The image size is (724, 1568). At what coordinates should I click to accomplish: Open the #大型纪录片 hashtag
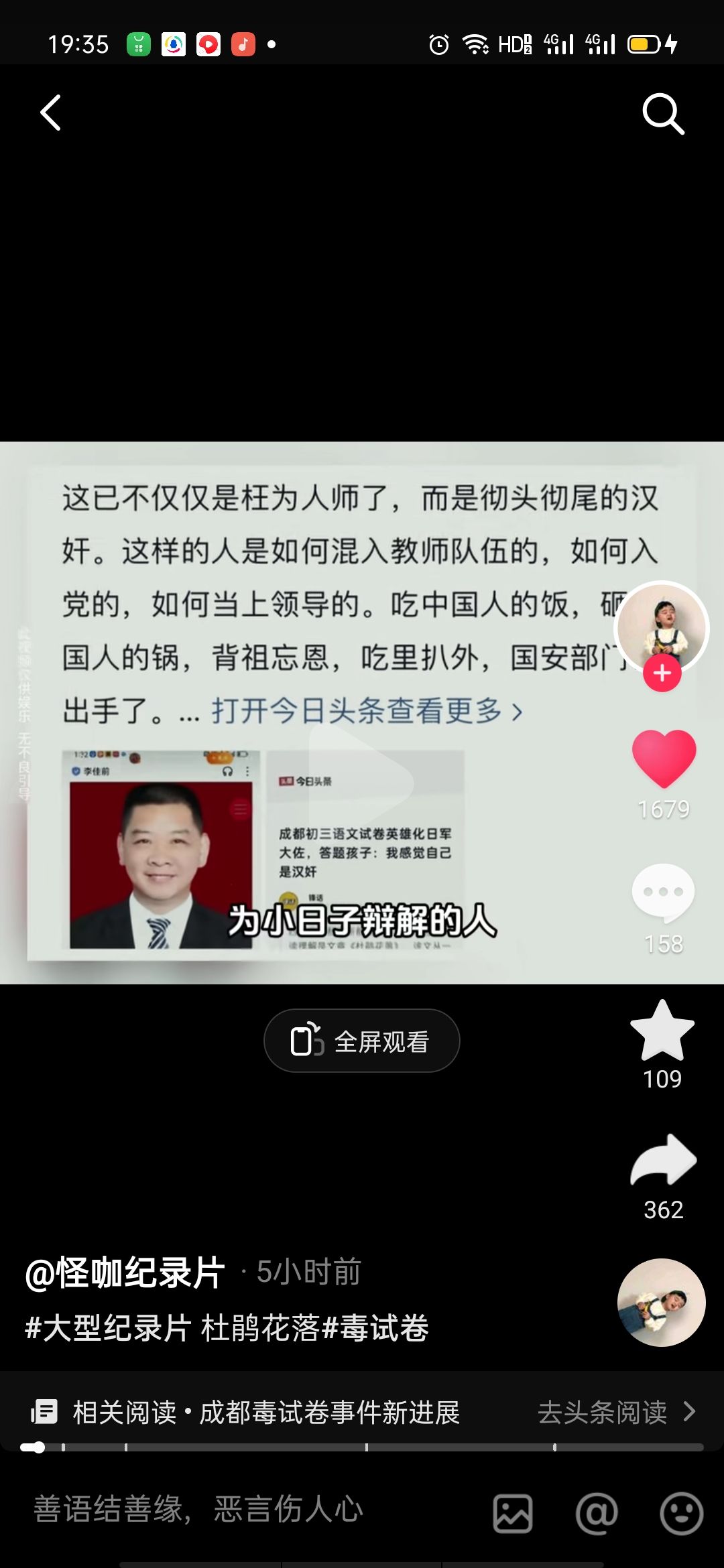click(x=107, y=1327)
